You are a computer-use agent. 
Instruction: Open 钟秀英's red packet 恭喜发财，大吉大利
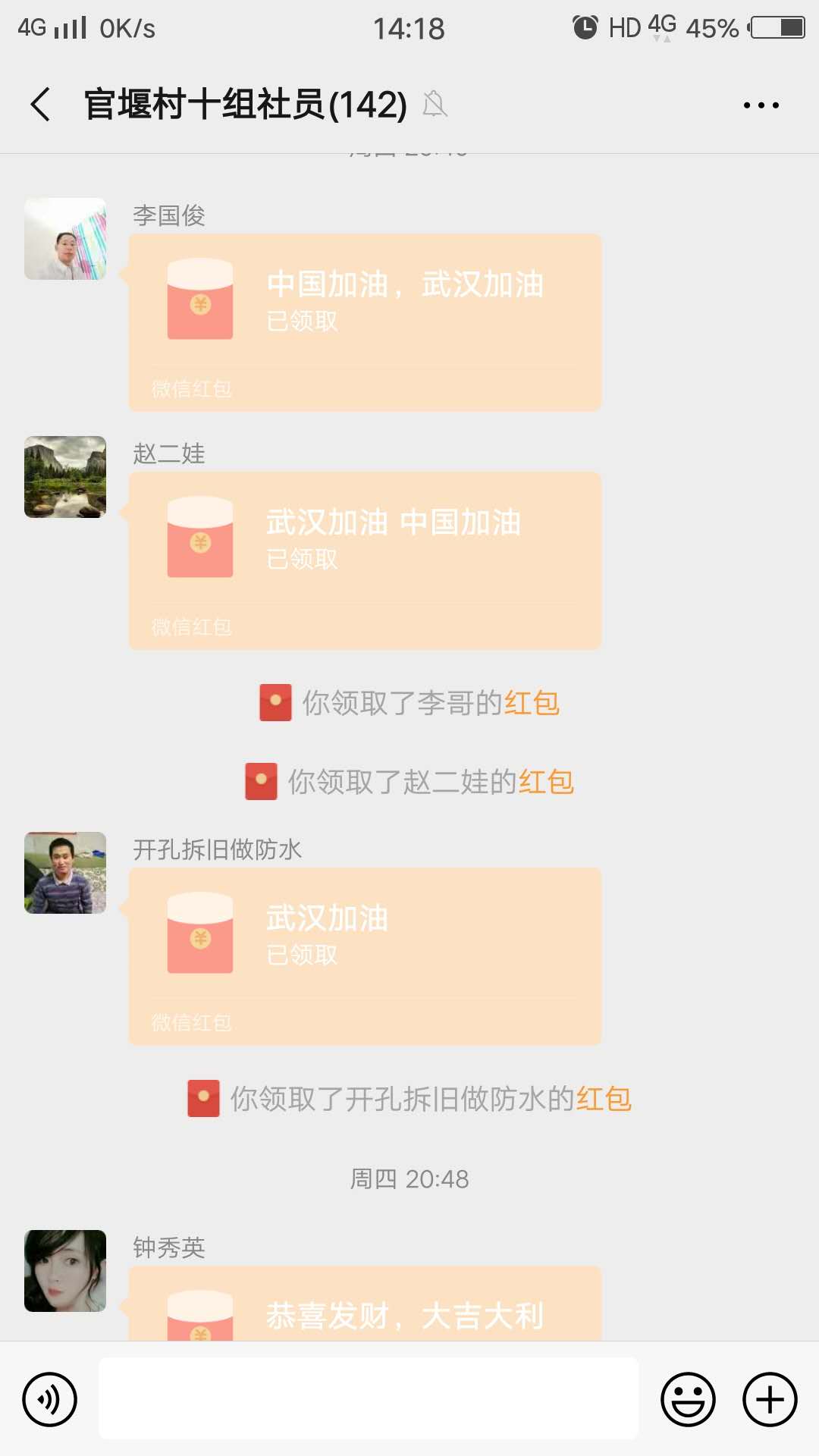tap(365, 1304)
